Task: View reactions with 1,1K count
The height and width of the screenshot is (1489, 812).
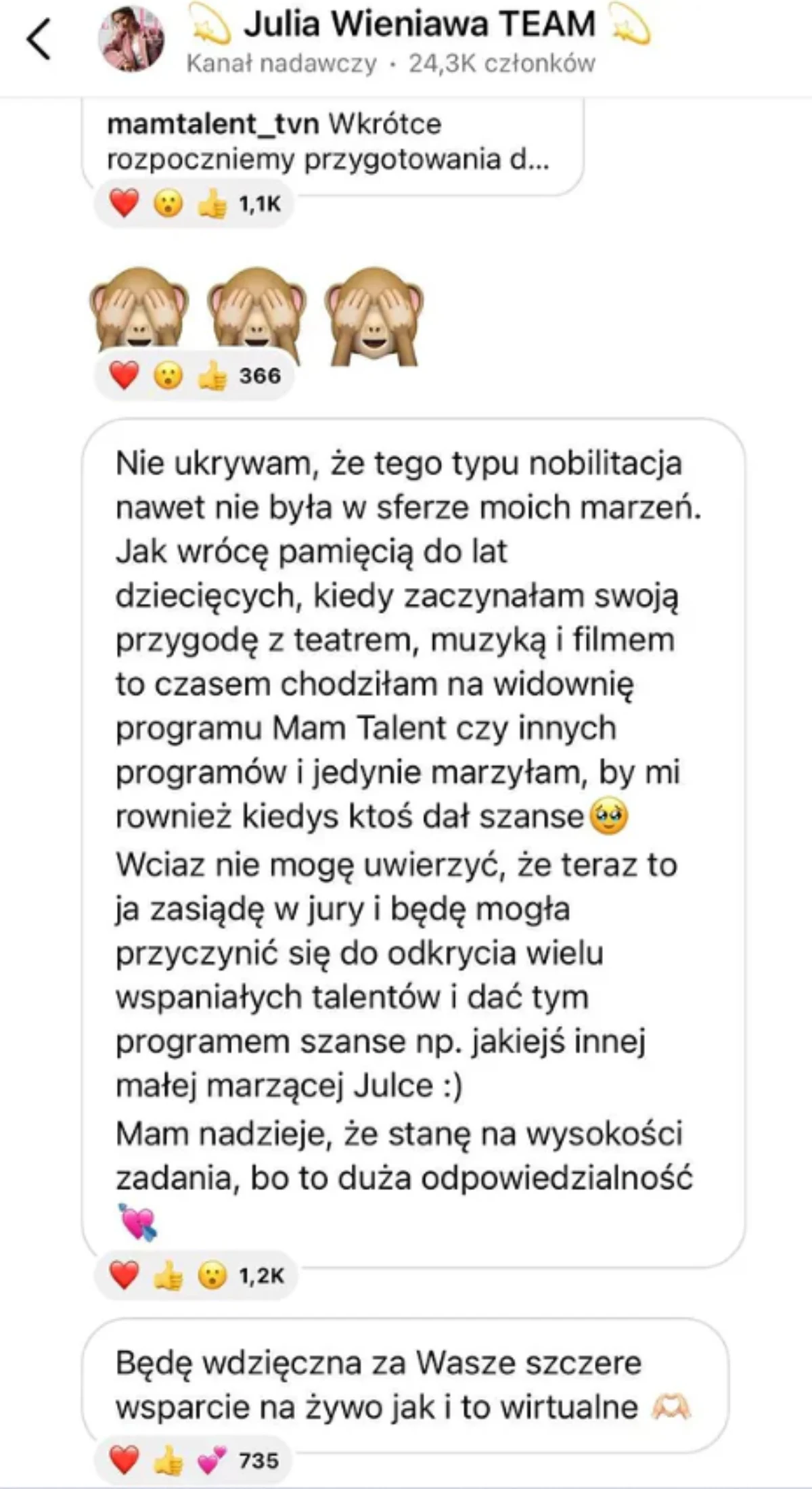Action: coord(194,204)
